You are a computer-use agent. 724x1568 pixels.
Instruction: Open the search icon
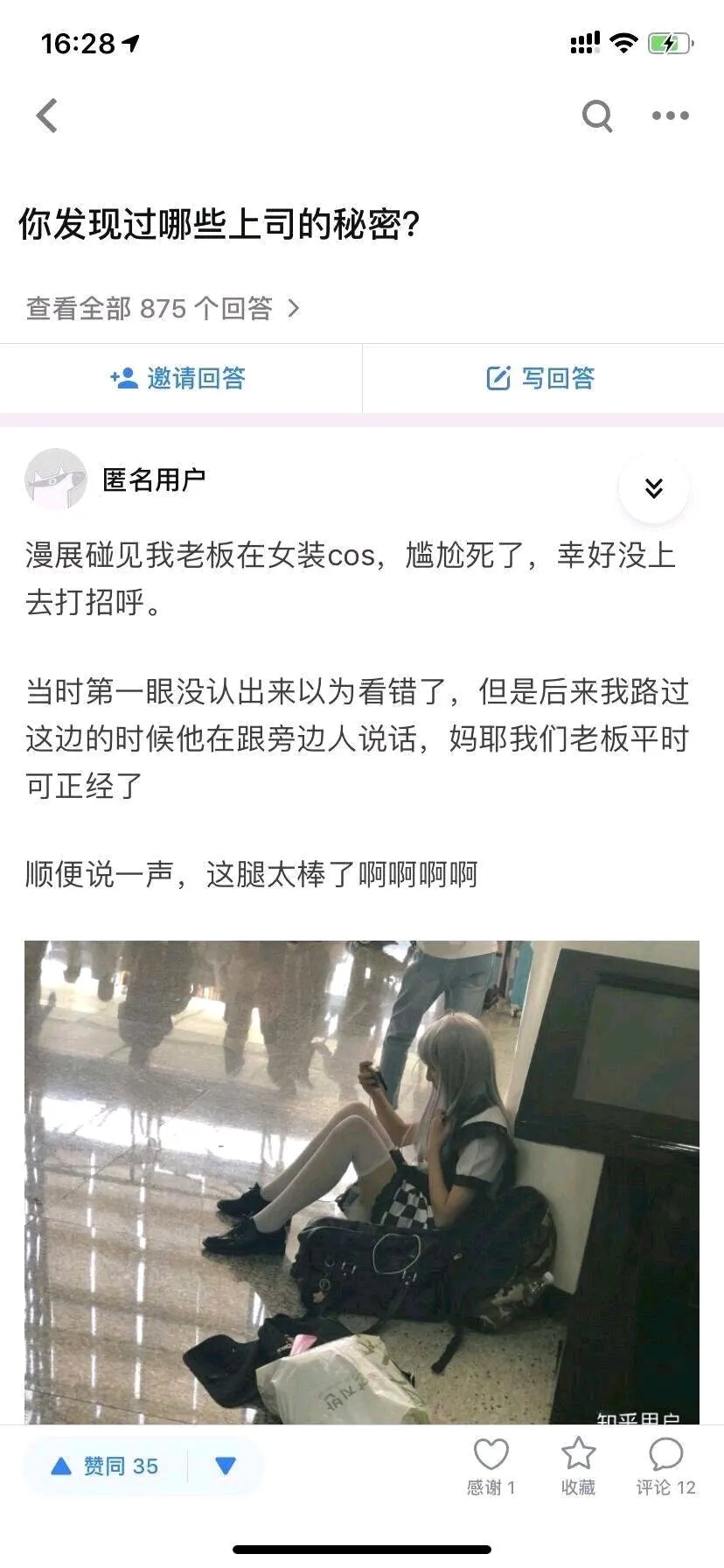point(597,115)
